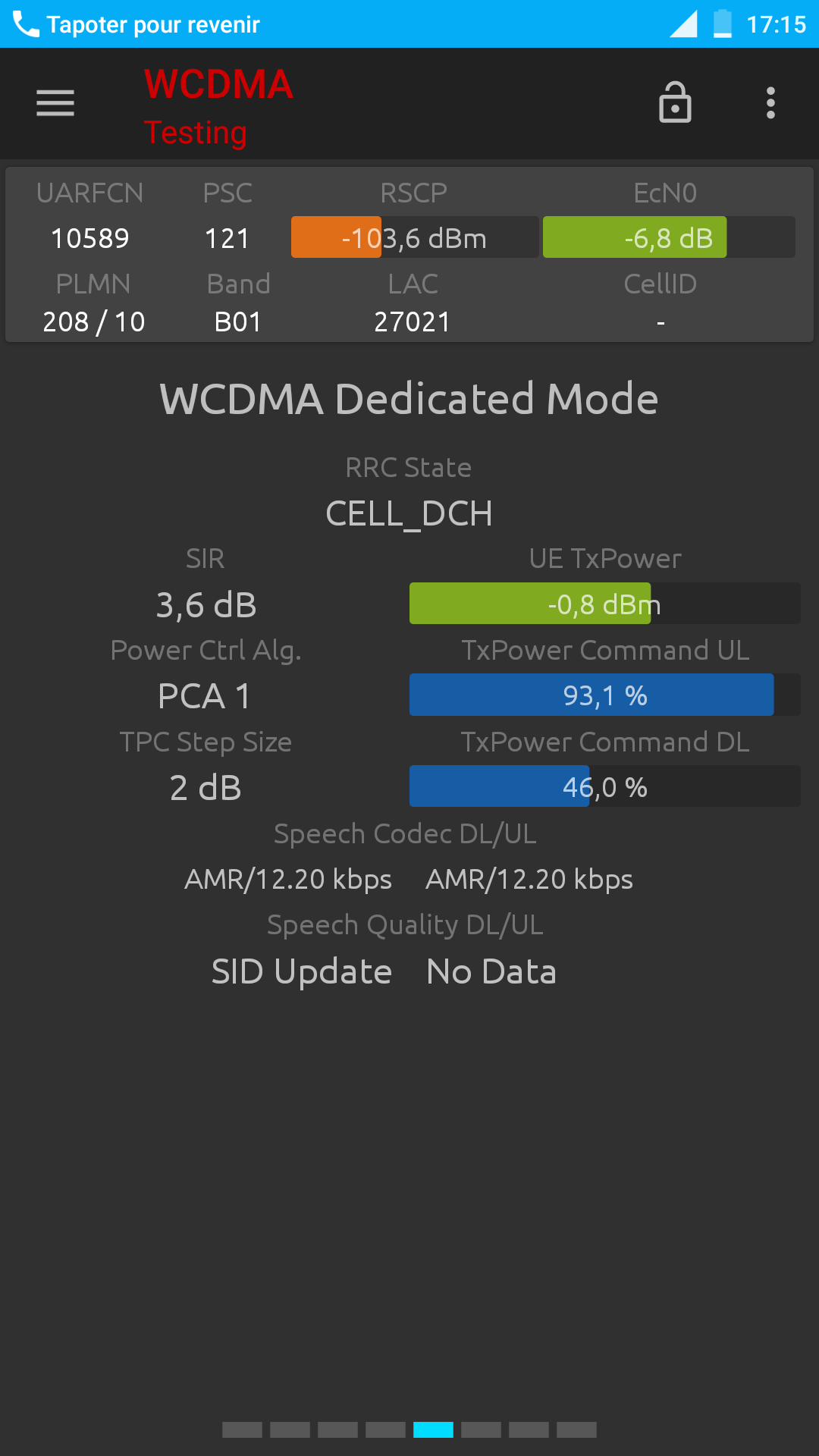Image resolution: width=819 pixels, height=1456 pixels.
Task: Open the three-dot overflow menu
Action: pyautogui.click(x=770, y=103)
